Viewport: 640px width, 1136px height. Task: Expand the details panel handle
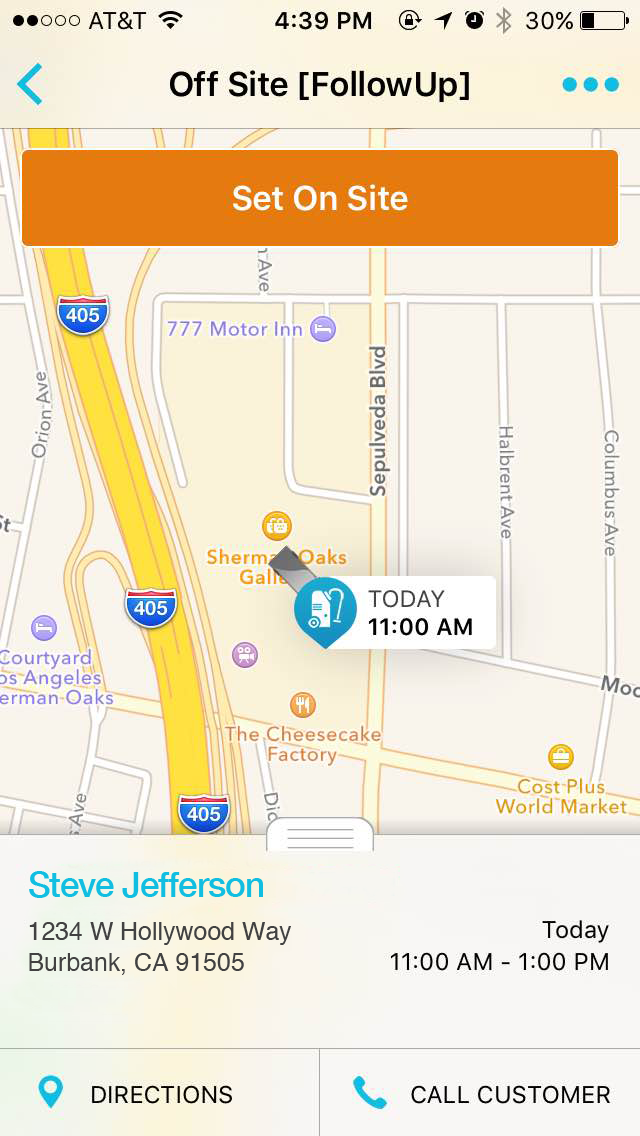click(320, 835)
